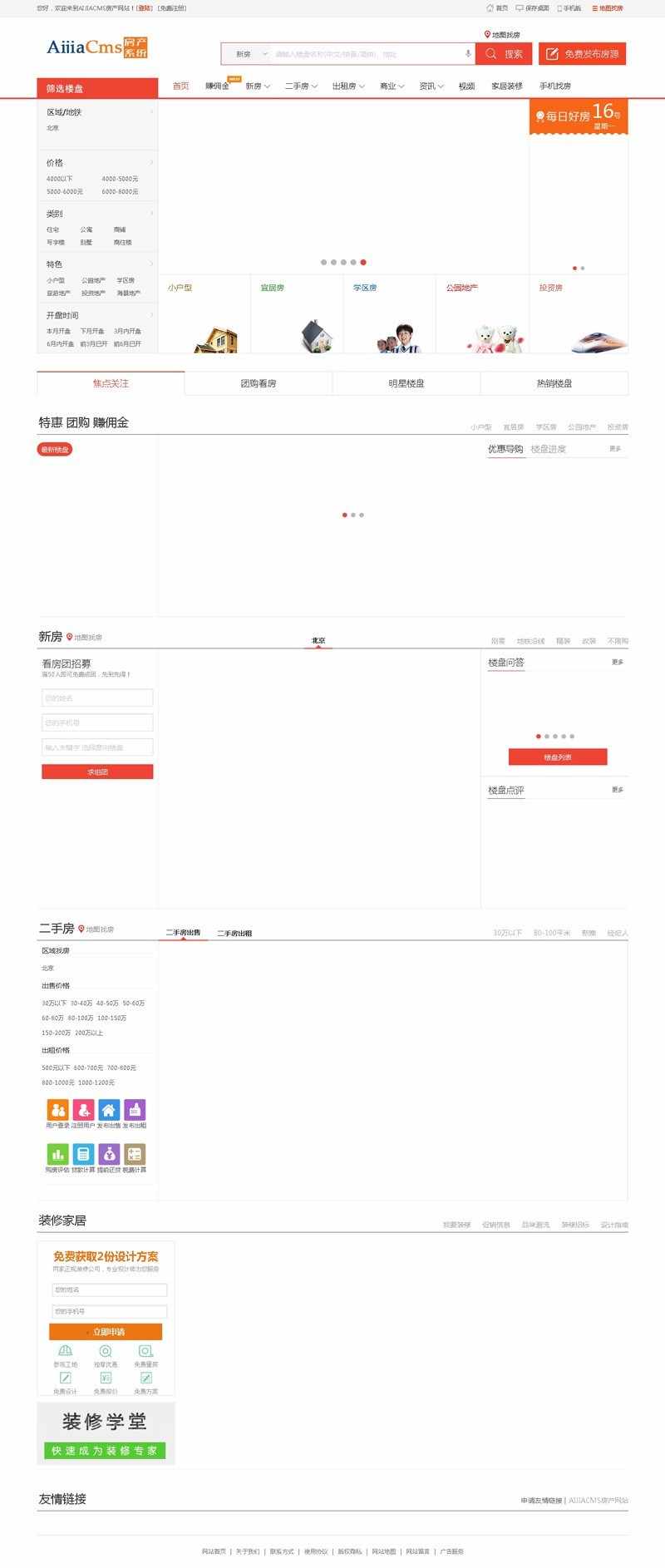Screen dimensions: 665x1568
Task: Select the 4000-5000元 price filter
Action: pos(120,179)
